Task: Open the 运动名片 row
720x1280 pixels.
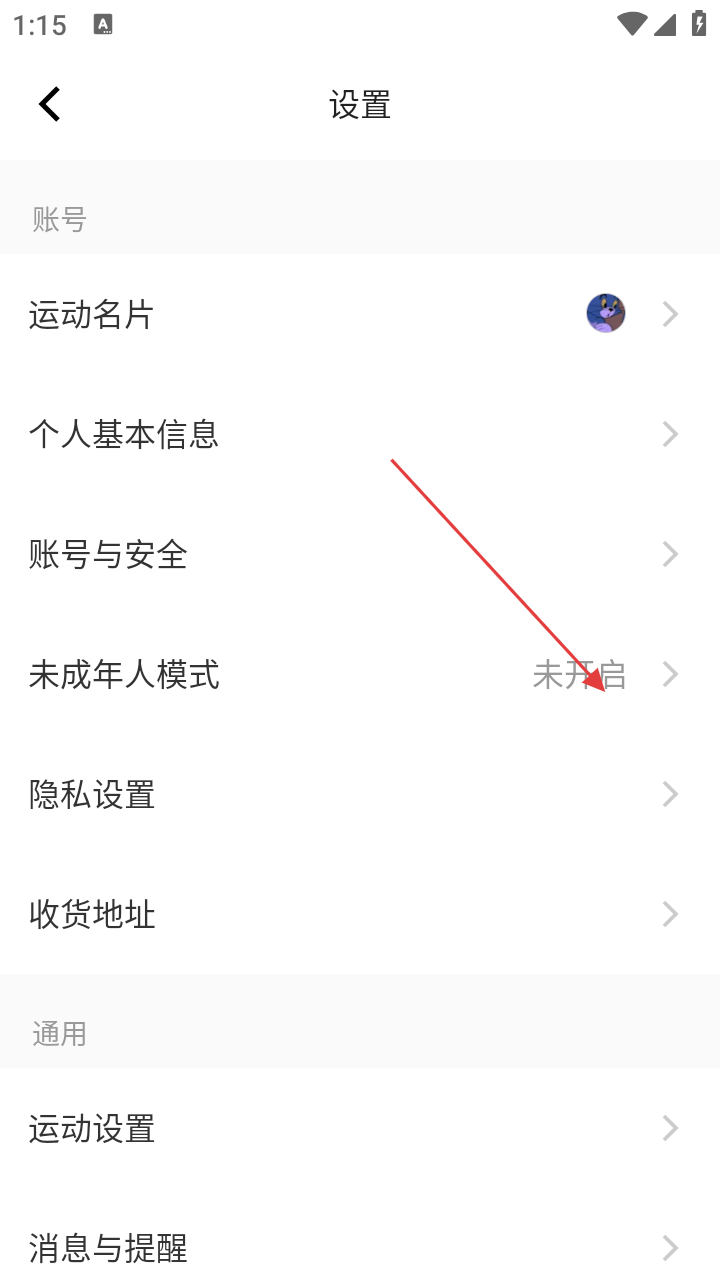Action: point(360,315)
